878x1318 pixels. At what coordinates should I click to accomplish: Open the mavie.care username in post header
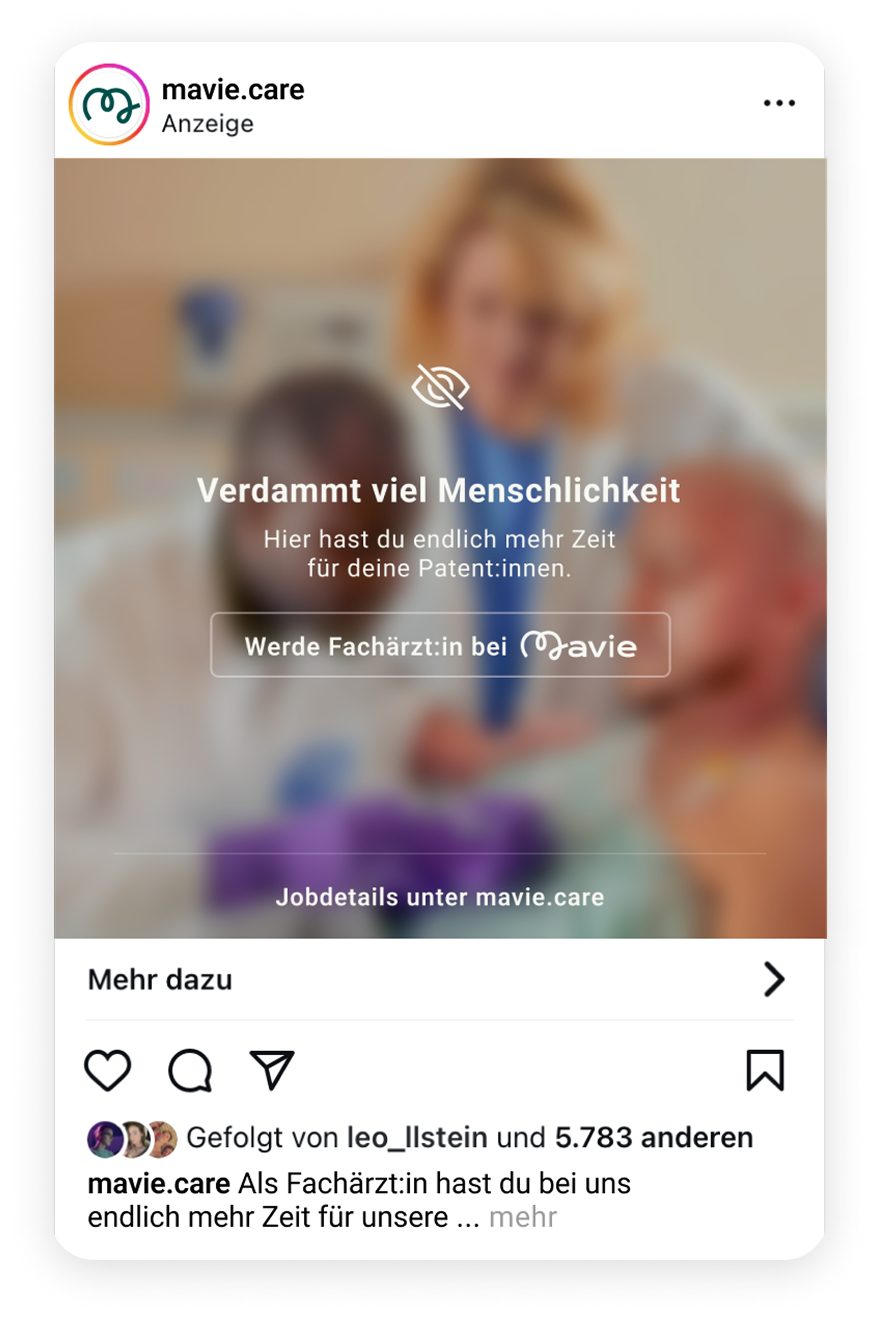233,90
